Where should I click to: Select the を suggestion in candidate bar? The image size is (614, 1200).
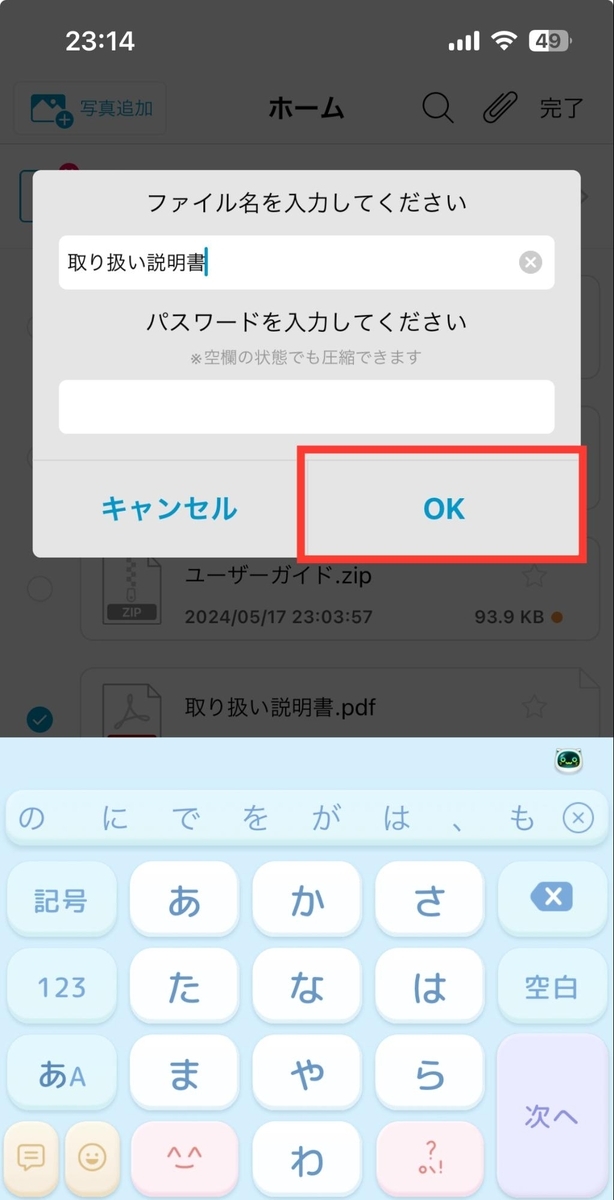click(x=256, y=819)
